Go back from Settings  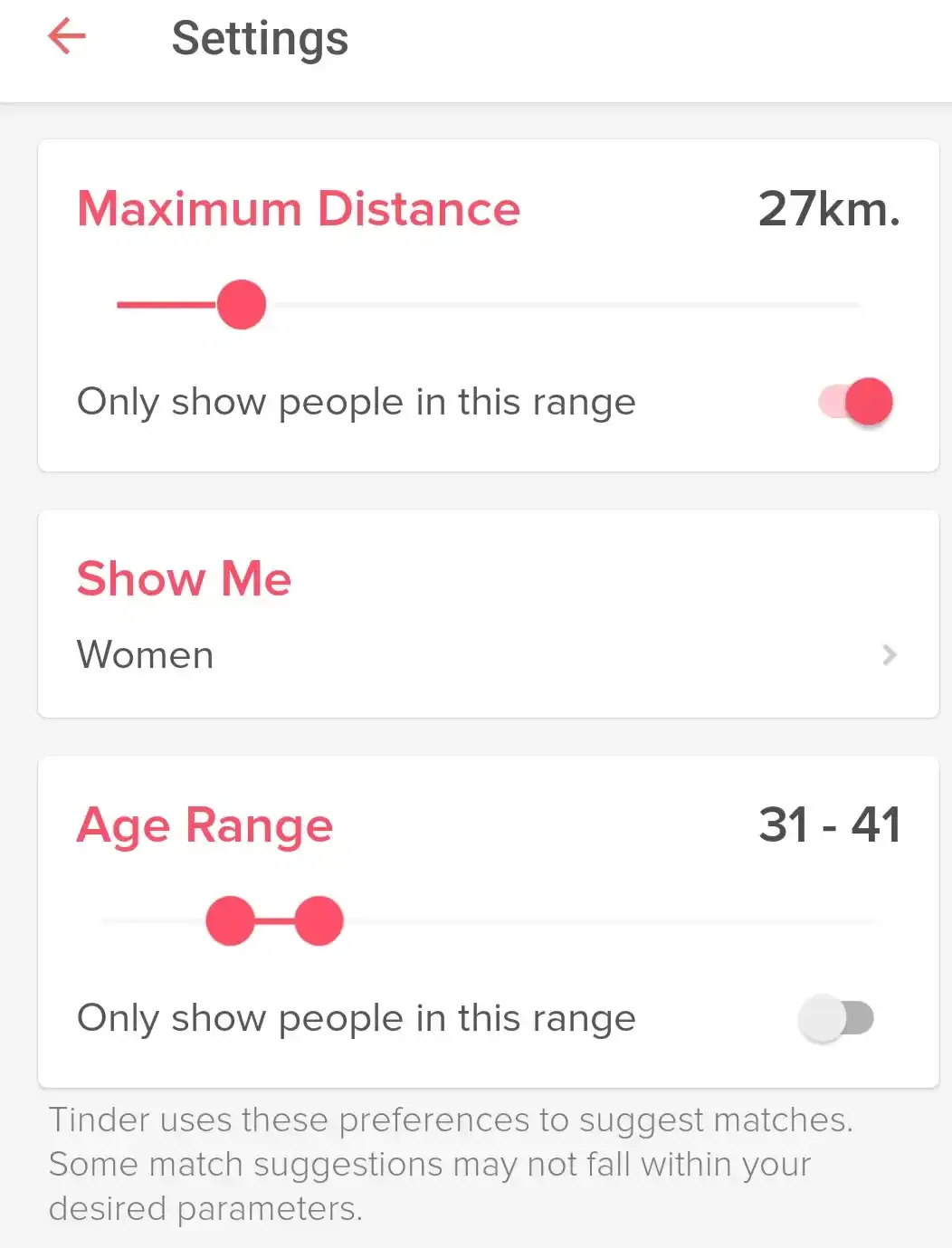[x=67, y=37]
